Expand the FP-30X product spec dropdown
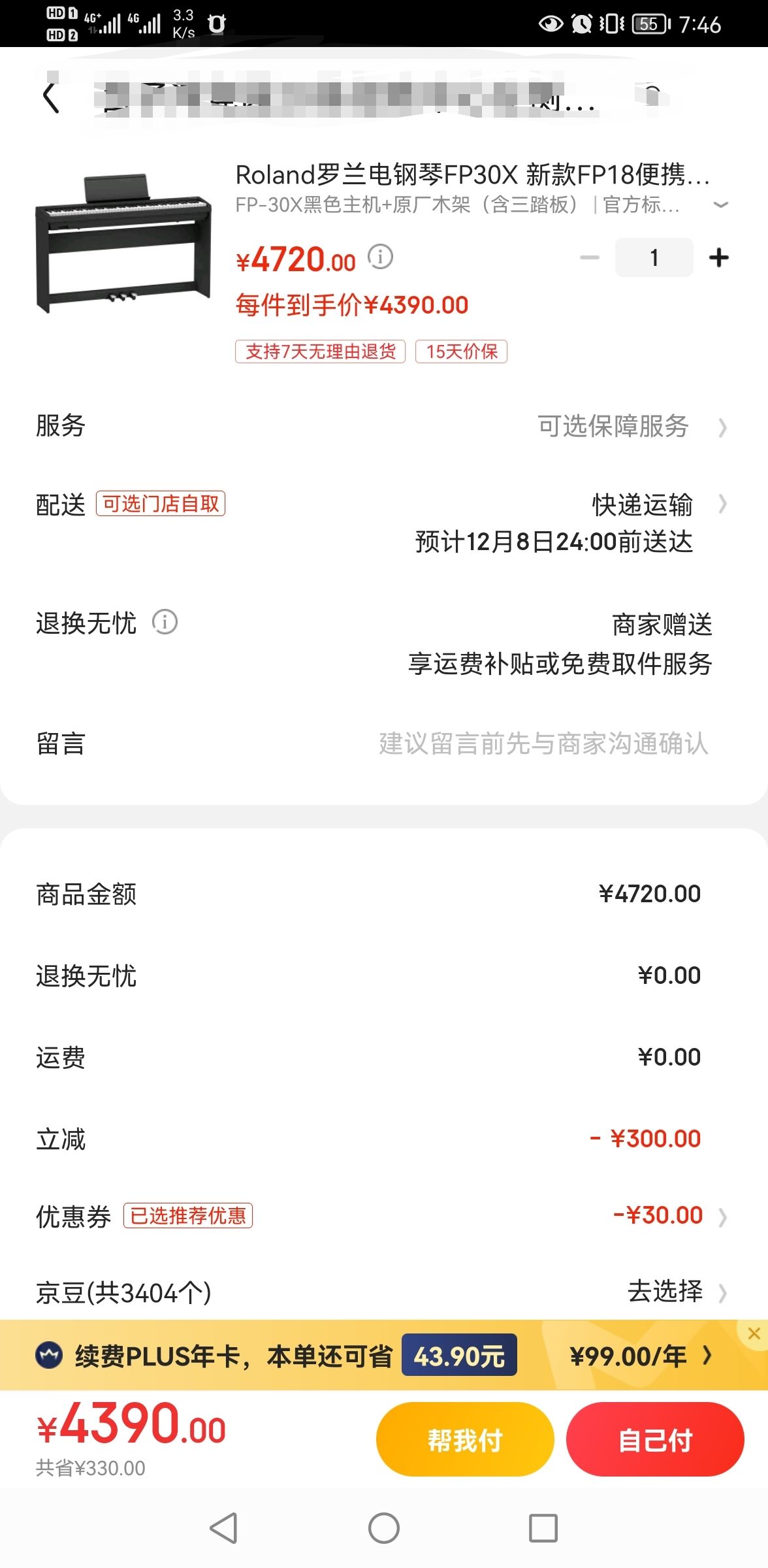Image resolution: width=768 pixels, height=1568 pixels. [721, 205]
